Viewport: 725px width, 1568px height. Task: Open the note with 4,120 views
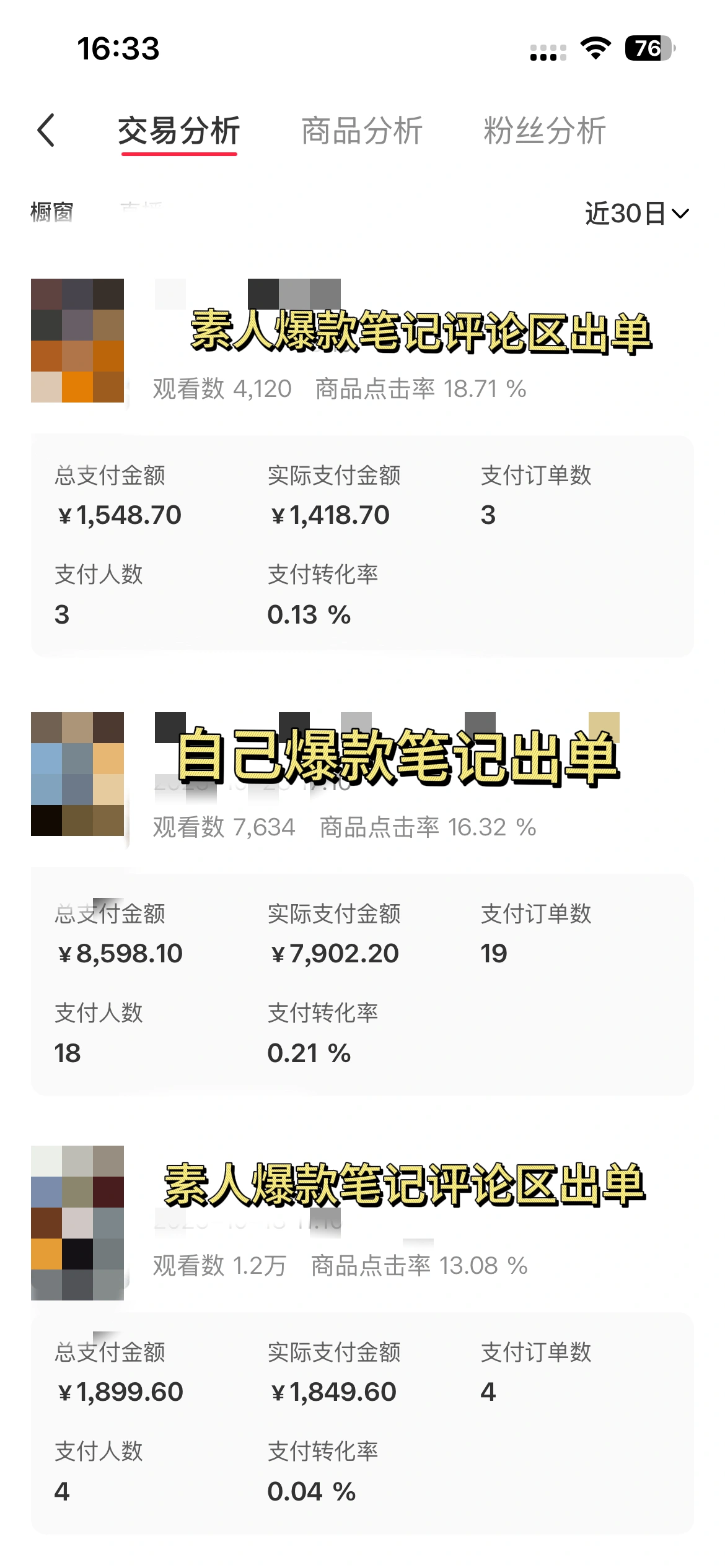[77, 341]
